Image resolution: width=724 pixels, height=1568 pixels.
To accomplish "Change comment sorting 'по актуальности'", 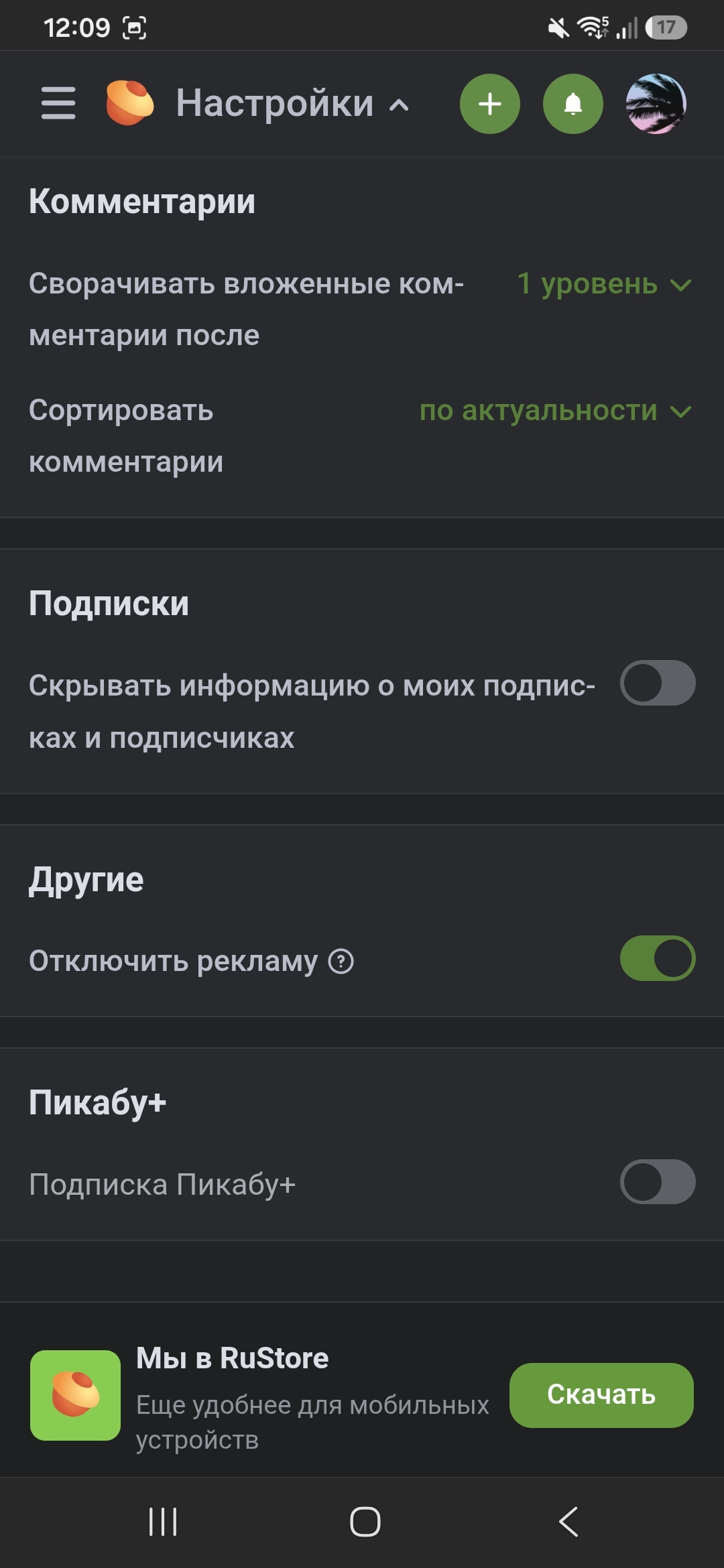I will [556, 411].
